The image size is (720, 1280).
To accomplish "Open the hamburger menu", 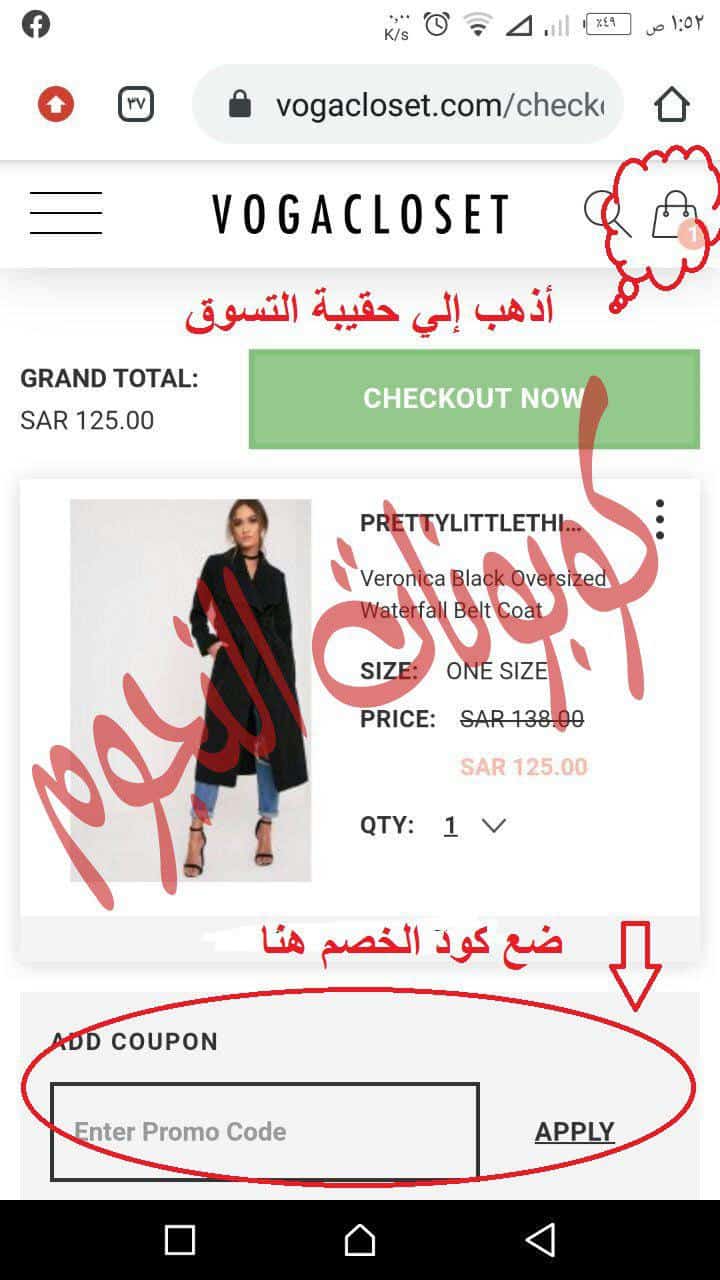I will click(x=66, y=213).
